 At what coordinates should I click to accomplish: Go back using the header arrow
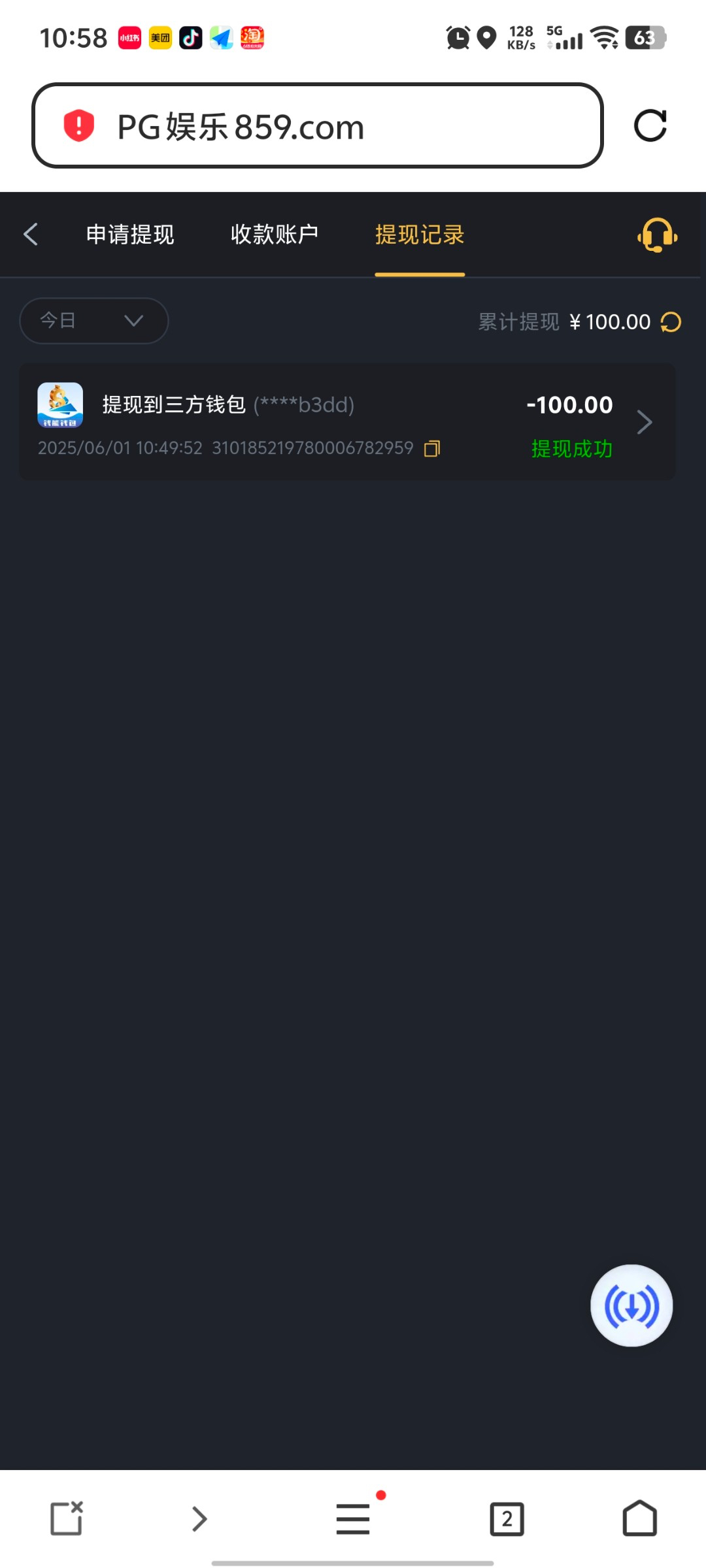click(x=31, y=235)
